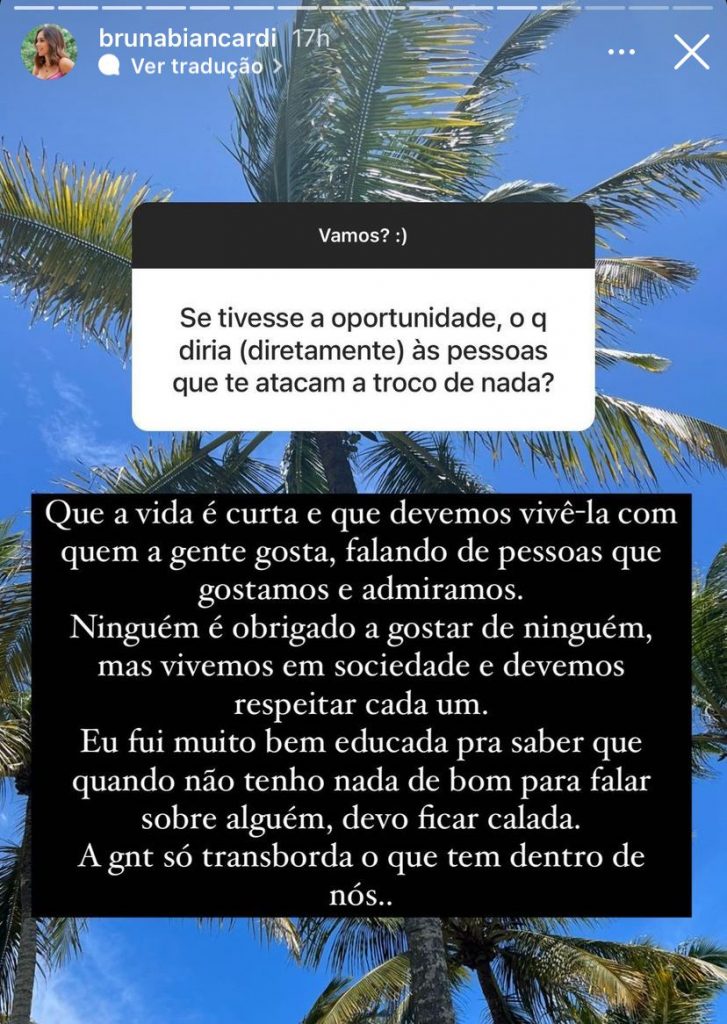Screen dimensions: 727x1024
Task: Close the story viewer
Action: (691, 51)
